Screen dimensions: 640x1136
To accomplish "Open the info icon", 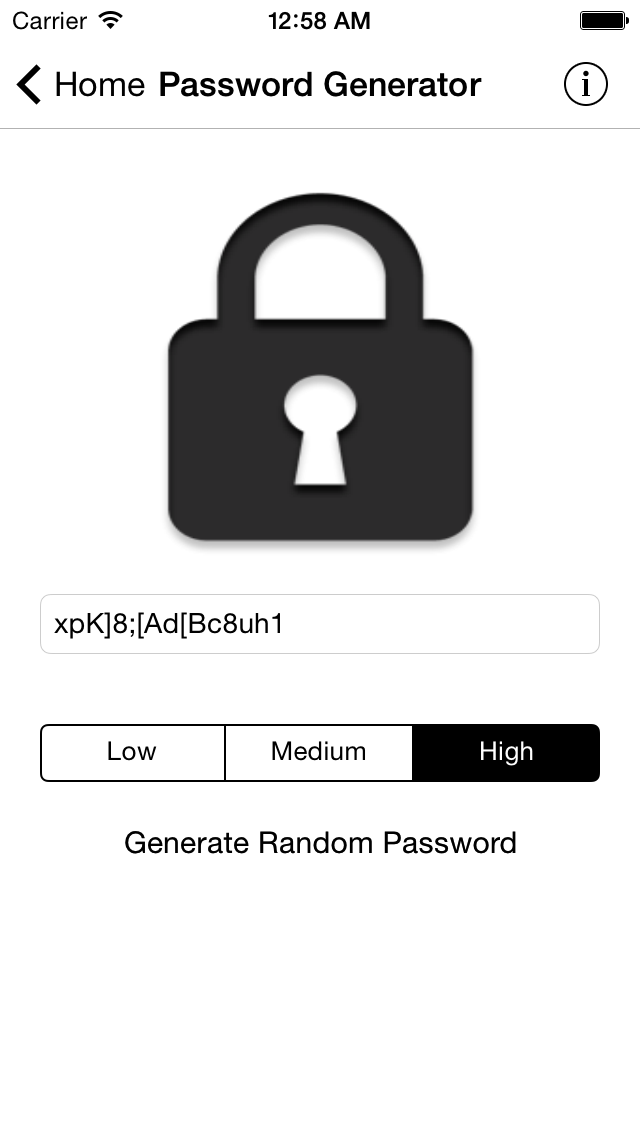I will 586,84.
